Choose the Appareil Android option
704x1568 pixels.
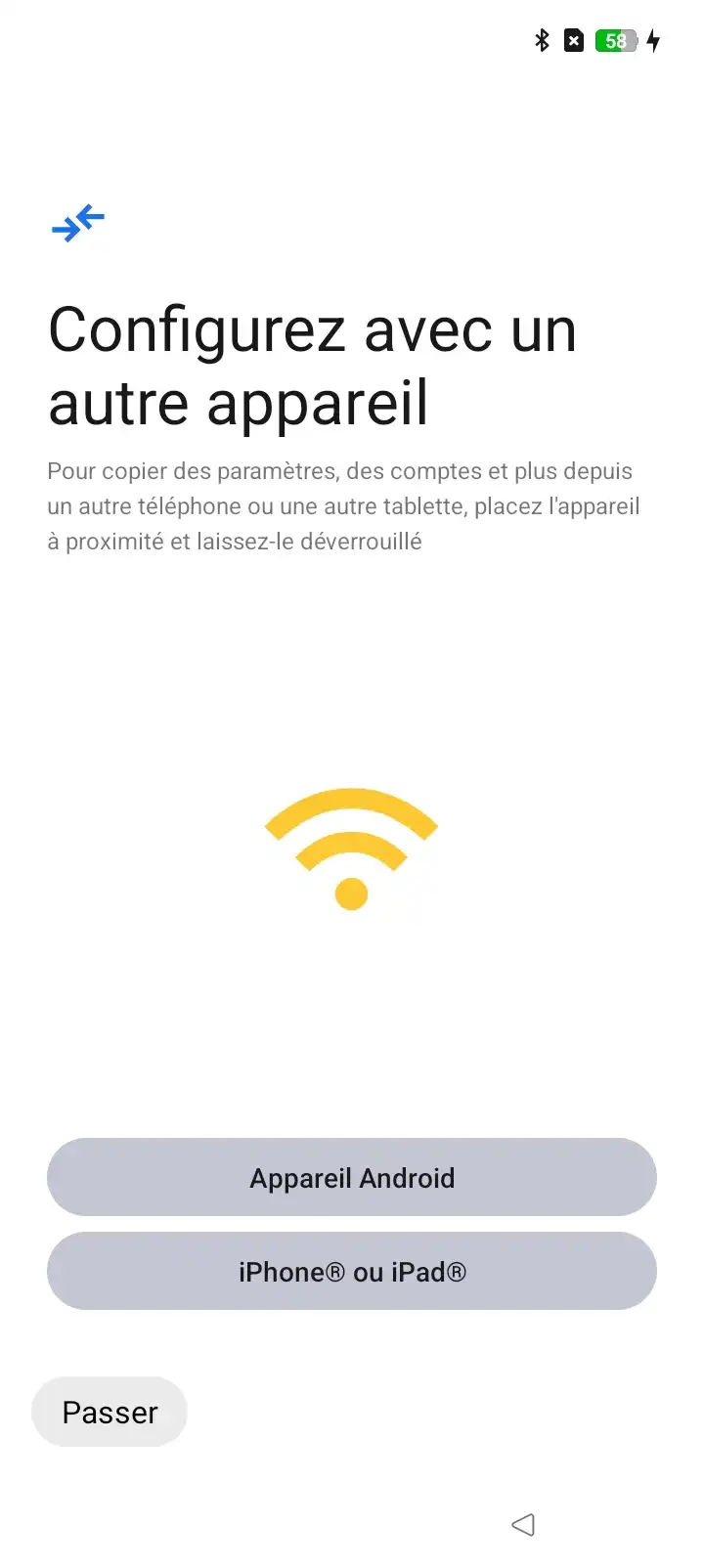pyautogui.click(x=352, y=1177)
